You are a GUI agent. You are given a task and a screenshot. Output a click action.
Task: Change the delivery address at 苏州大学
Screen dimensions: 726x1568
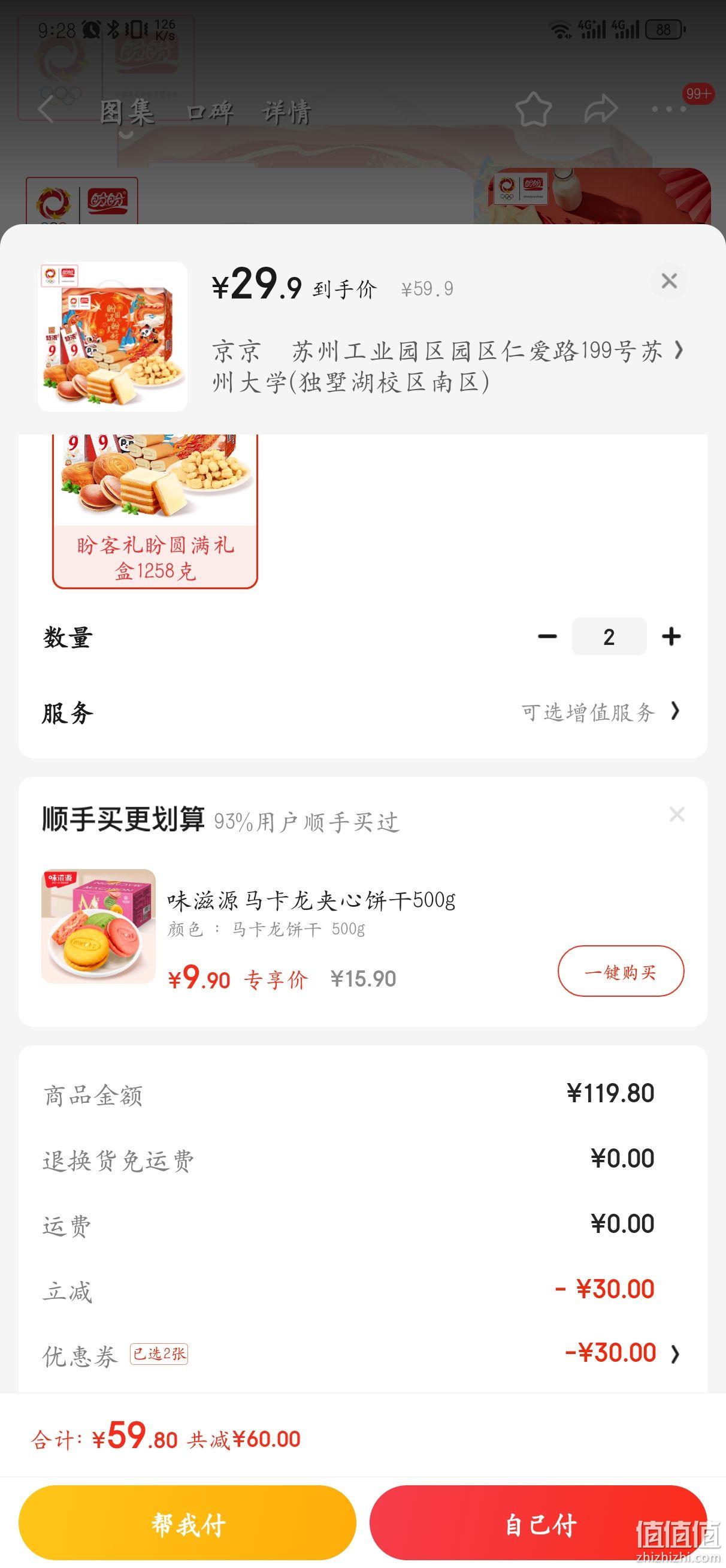tap(448, 366)
